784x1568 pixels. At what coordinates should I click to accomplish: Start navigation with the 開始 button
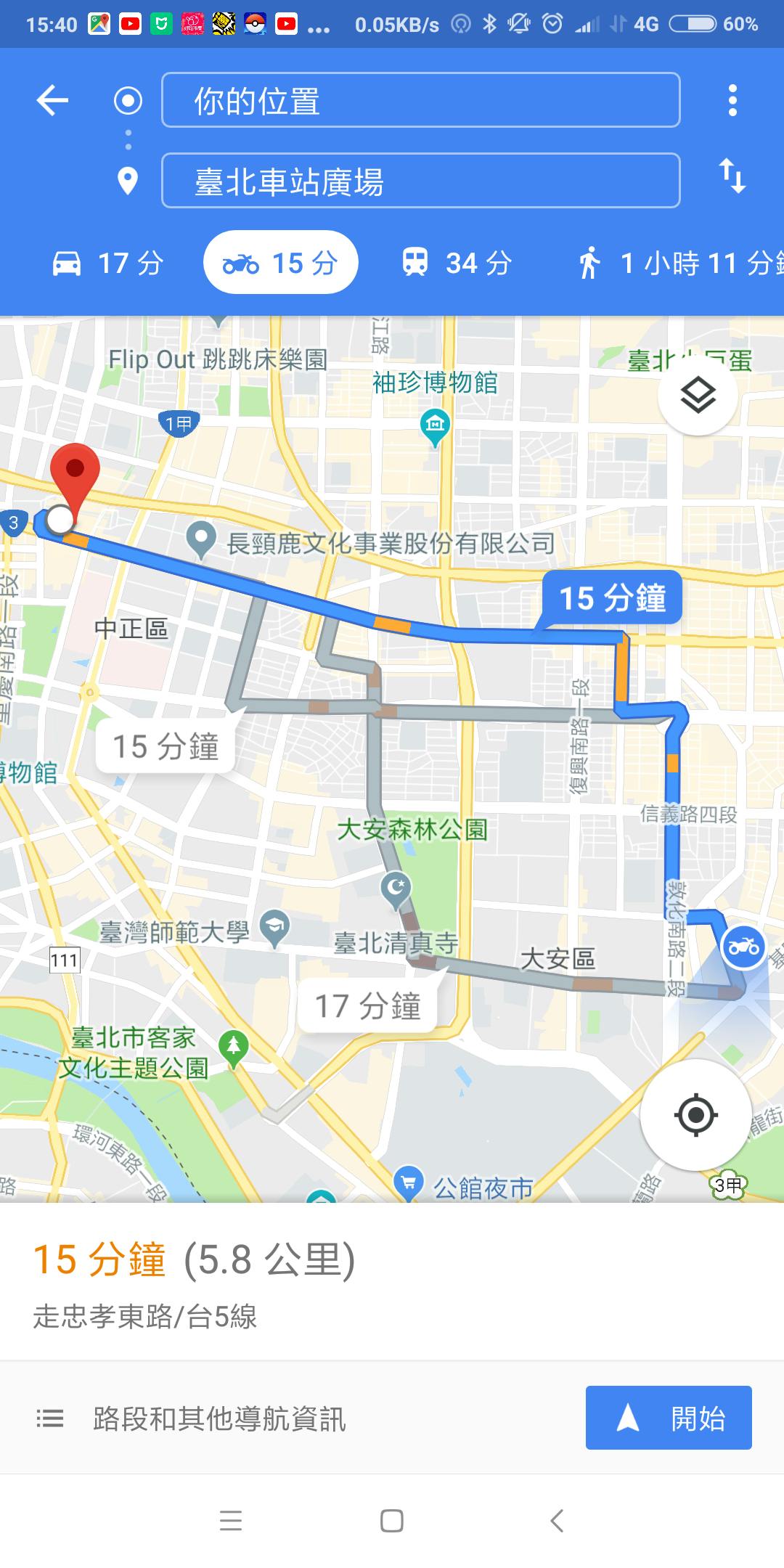[x=668, y=1418]
